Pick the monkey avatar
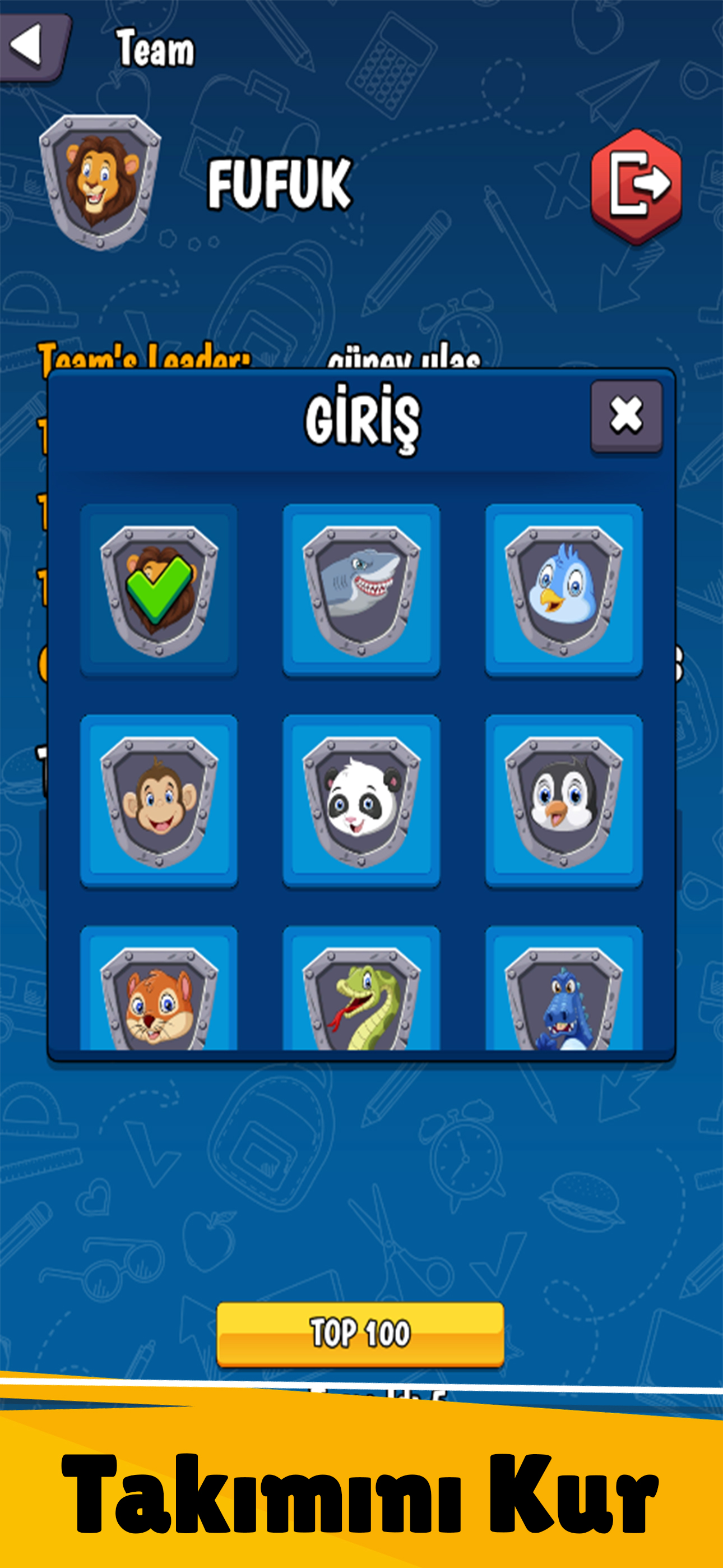 [159, 800]
